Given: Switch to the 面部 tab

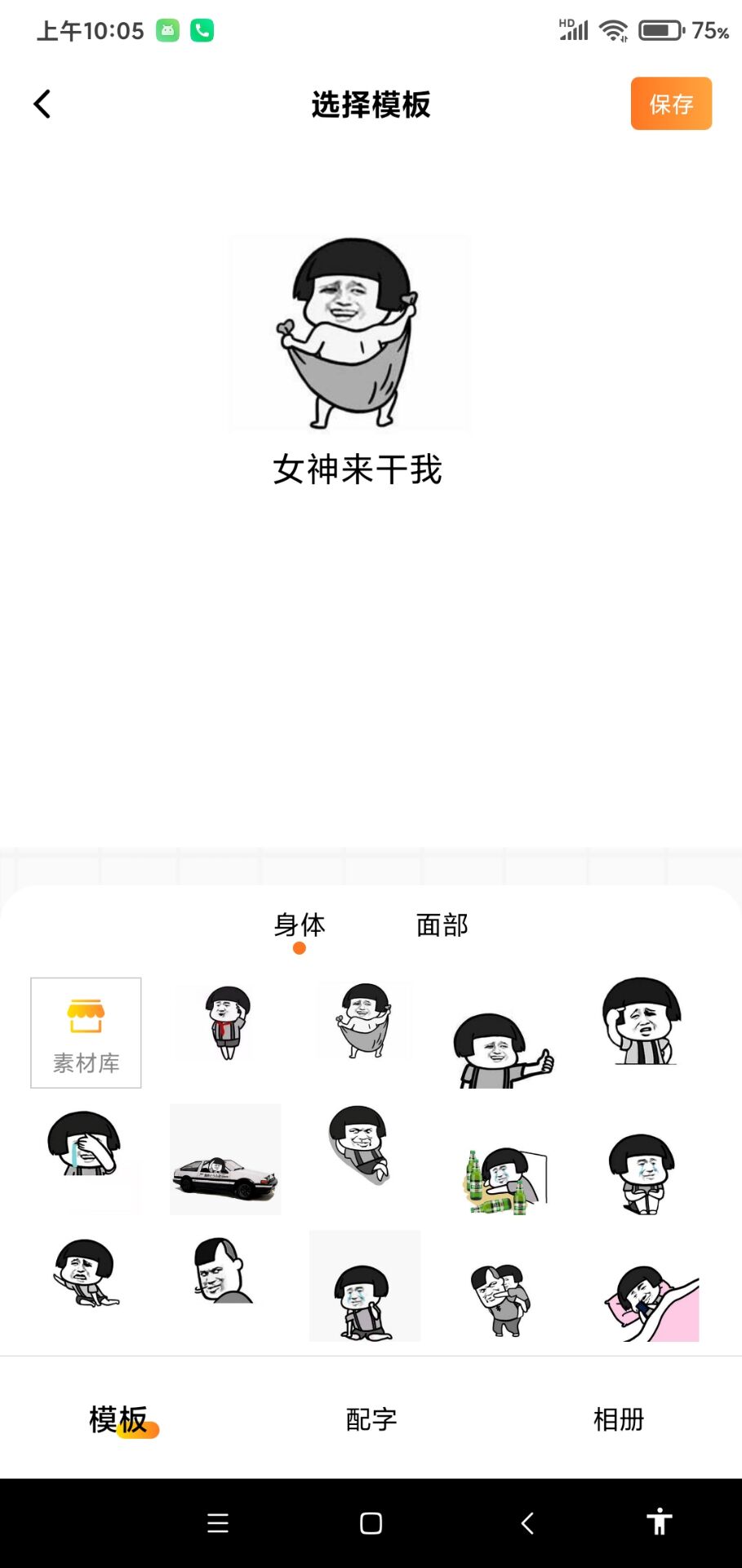Looking at the screenshot, I should (x=442, y=925).
